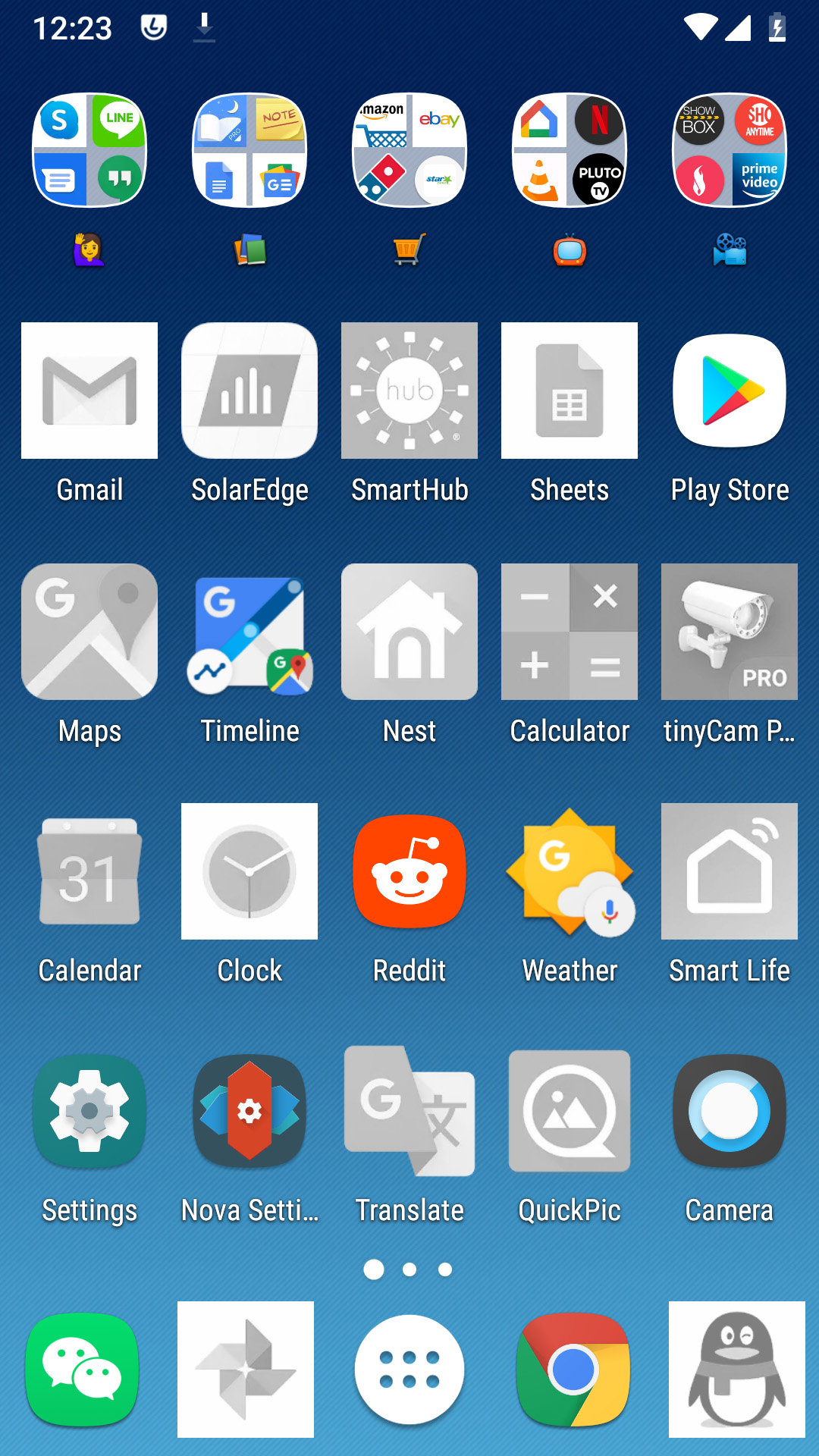The image size is (819, 1456).
Task: Open the app drawer
Action: pyautogui.click(x=409, y=1370)
